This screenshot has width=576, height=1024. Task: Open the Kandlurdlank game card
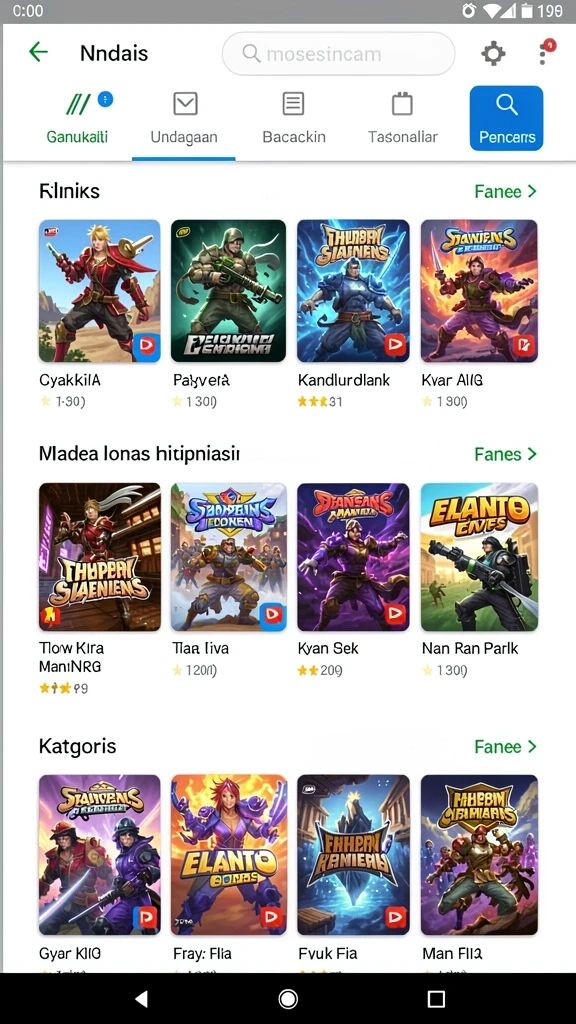point(353,313)
